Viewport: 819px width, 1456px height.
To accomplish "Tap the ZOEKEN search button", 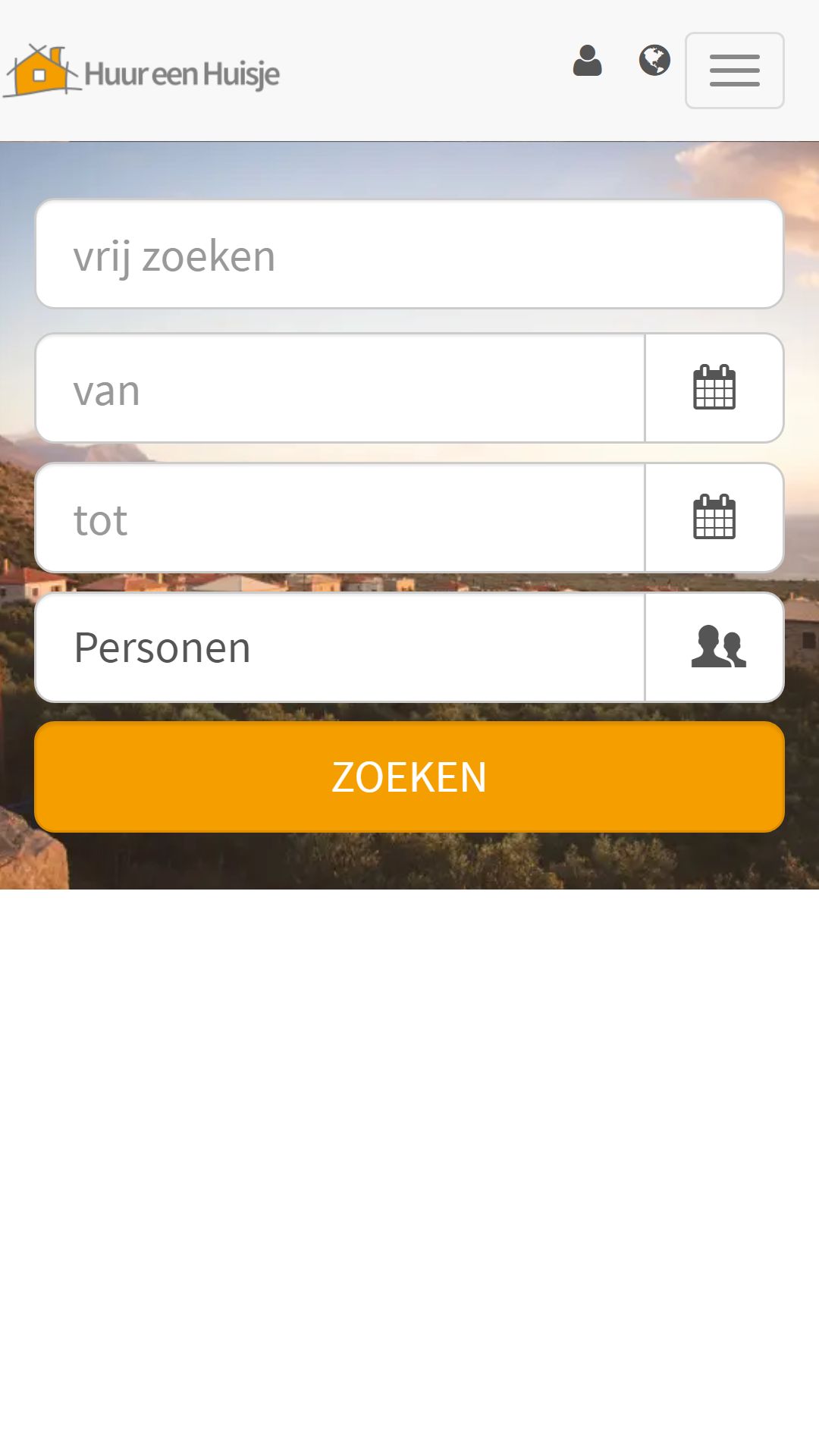I will [409, 777].
